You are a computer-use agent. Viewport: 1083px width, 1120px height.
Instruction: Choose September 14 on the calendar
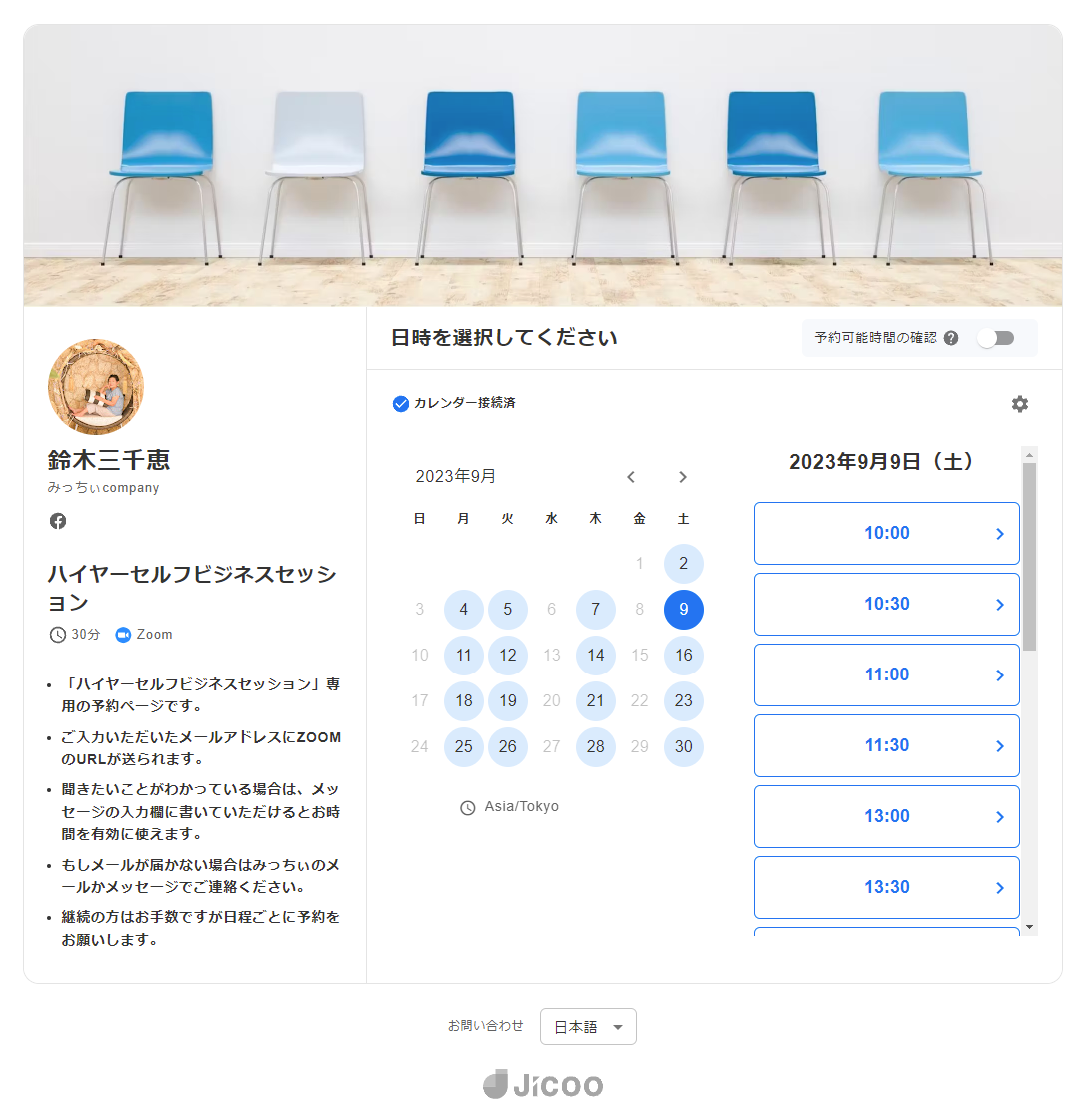(x=595, y=656)
